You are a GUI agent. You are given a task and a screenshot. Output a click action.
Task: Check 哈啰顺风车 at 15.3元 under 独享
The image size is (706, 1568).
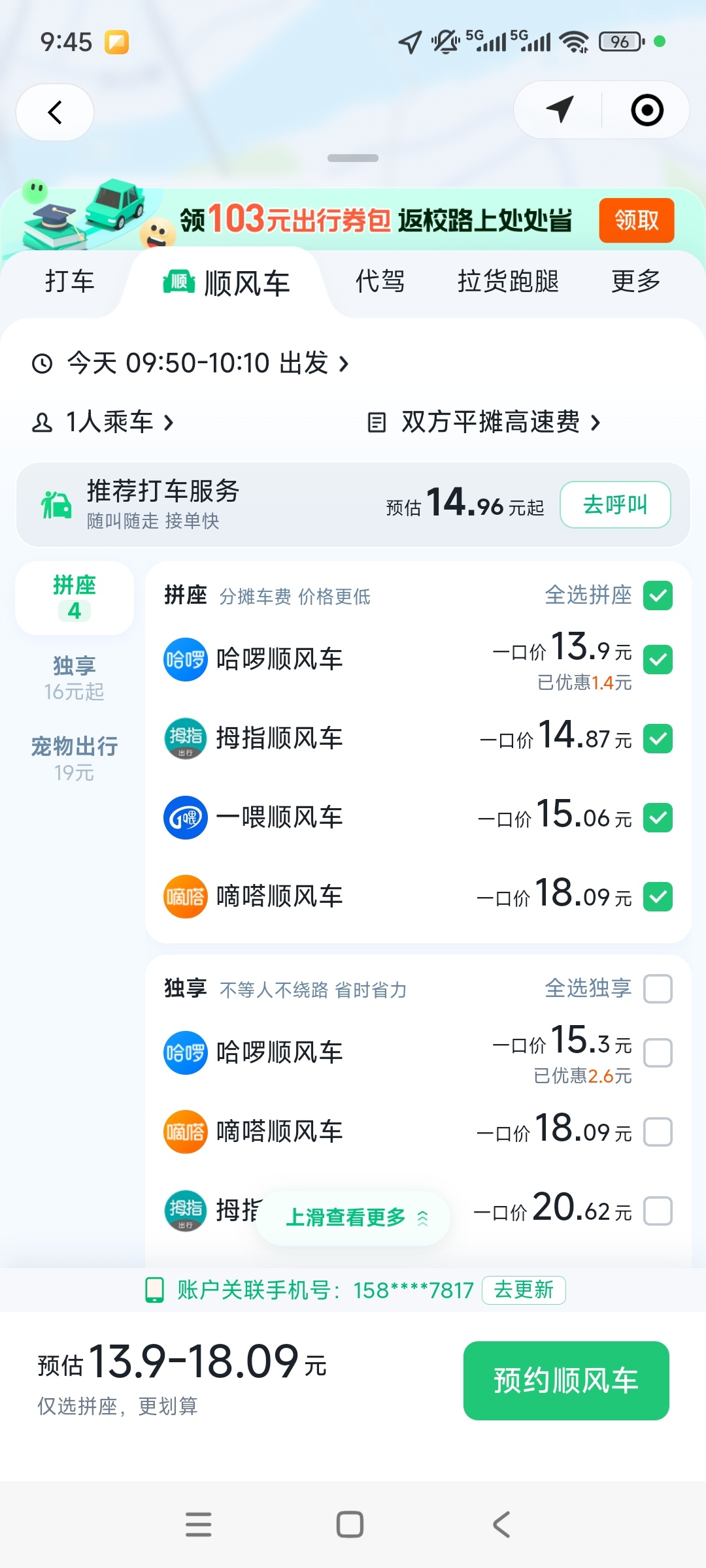(x=658, y=1053)
